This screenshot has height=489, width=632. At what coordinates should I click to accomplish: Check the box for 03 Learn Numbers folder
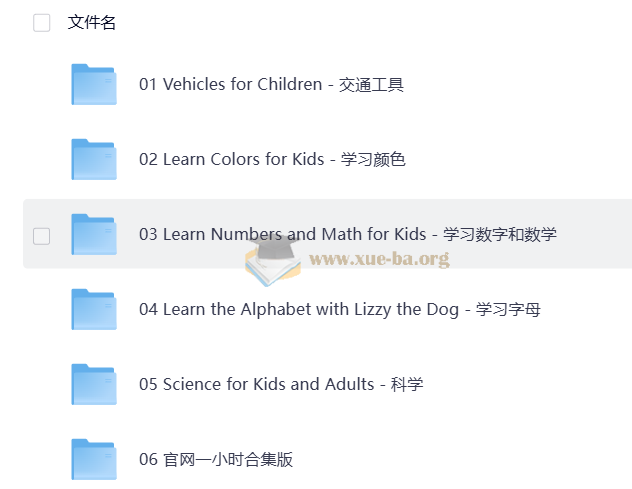42,236
